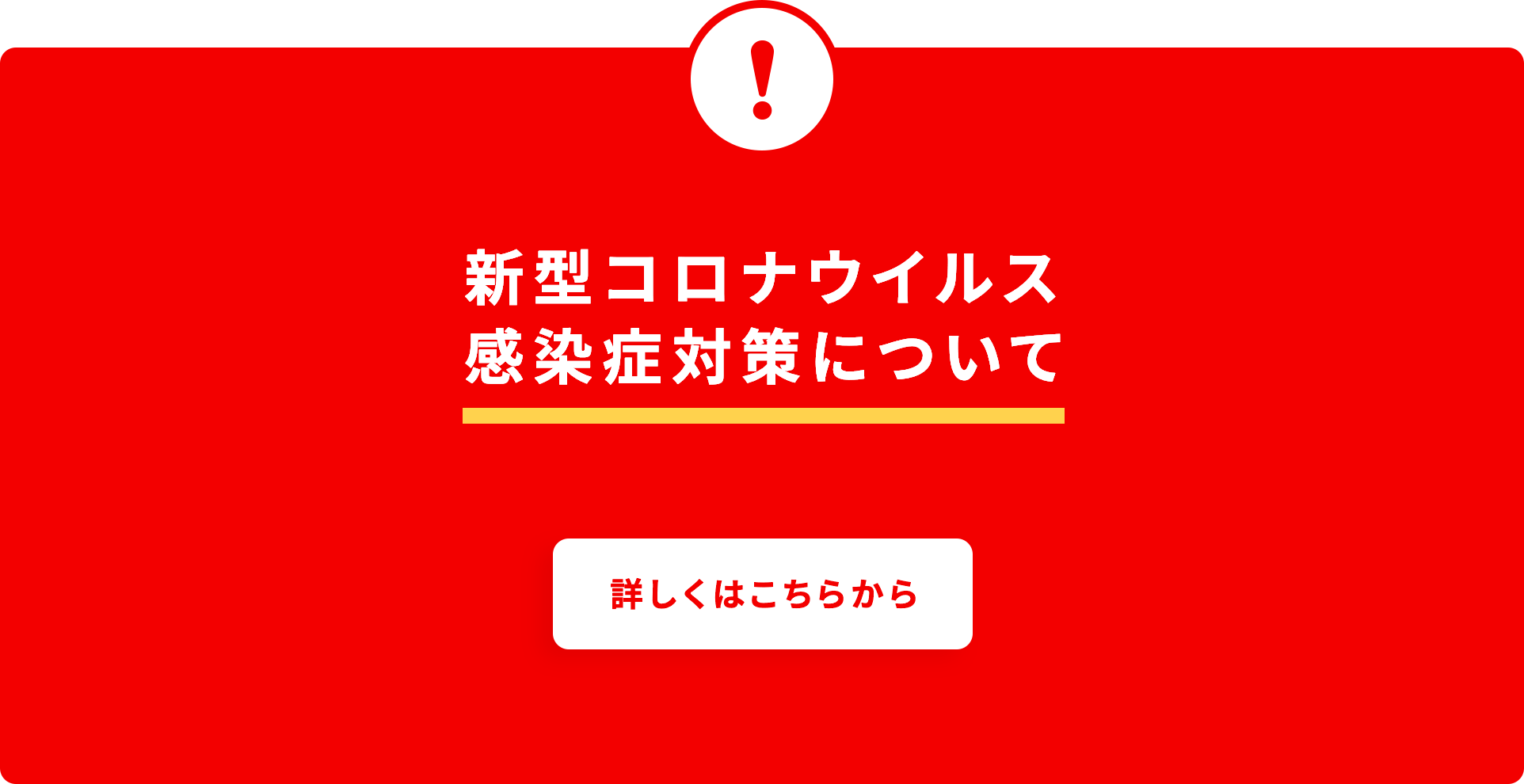Tap the 詳しくはこちらから button
The image size is (1524, 784).
[x=762, y=594]
